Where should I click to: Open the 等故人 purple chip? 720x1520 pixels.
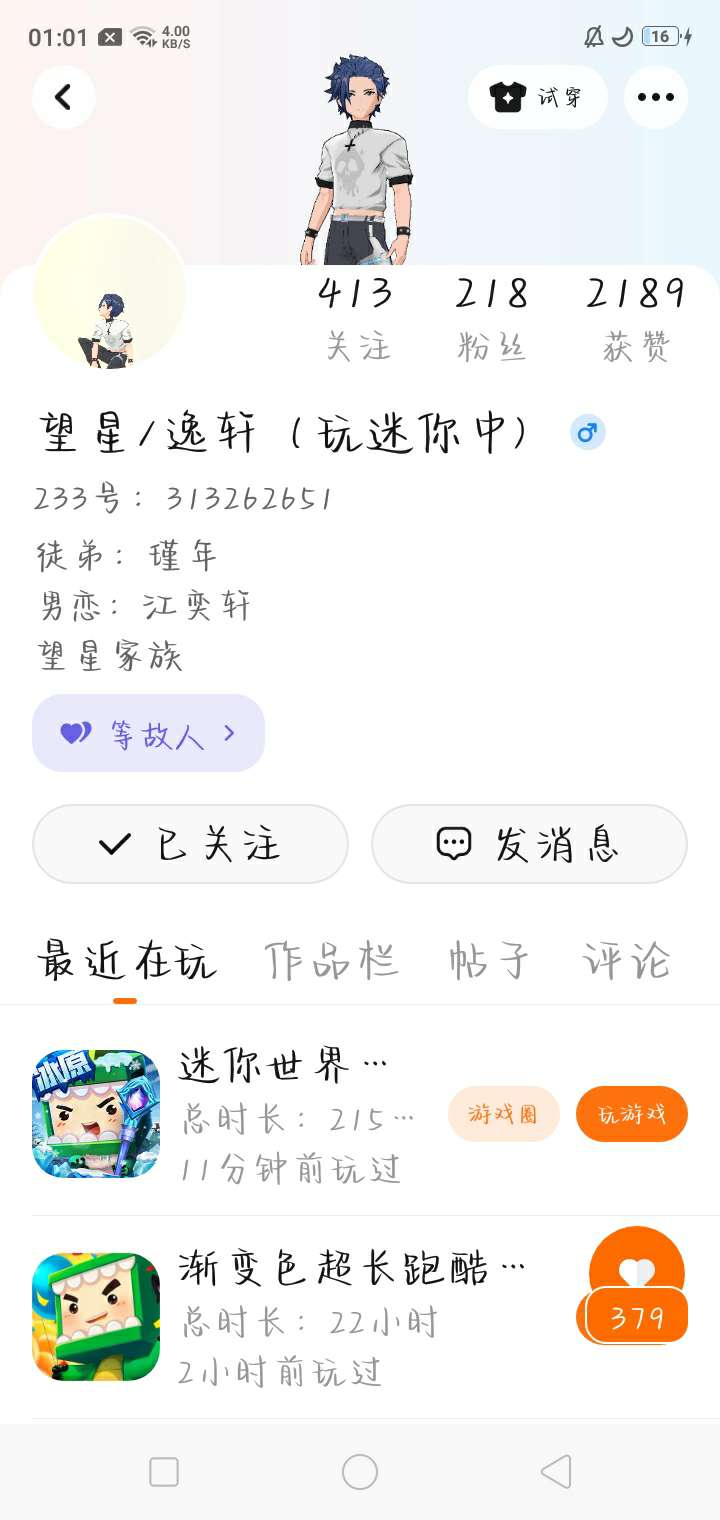click(148, 734)
